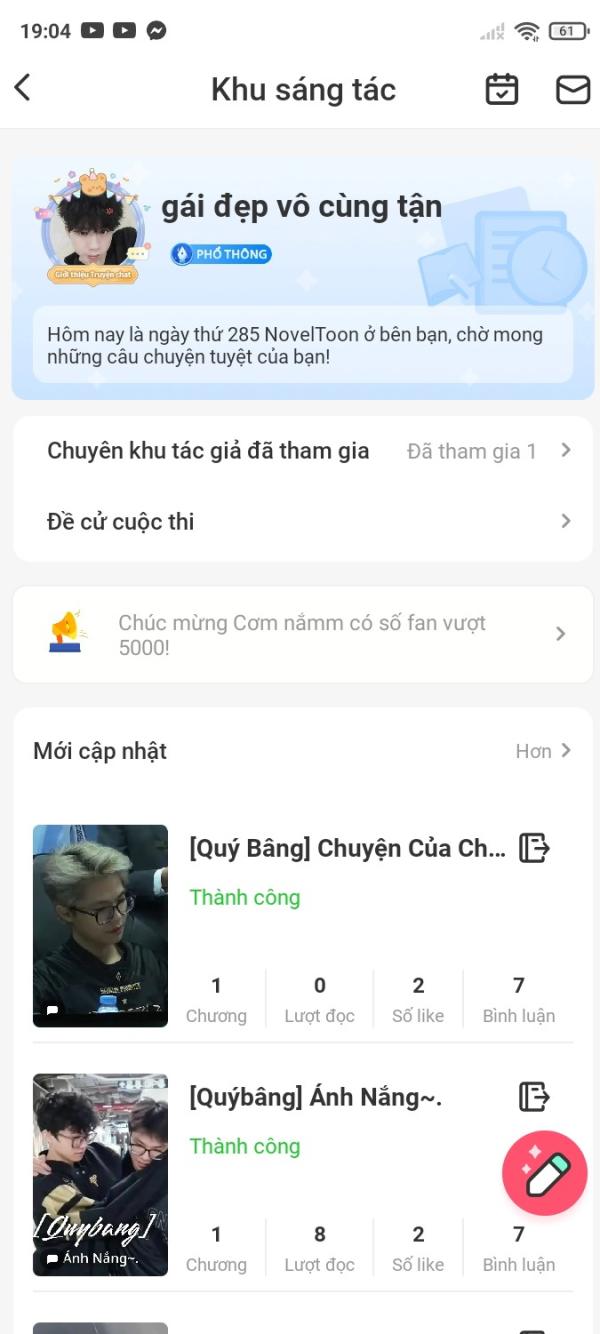Image resolution: width=600 pixels, height=1334 pixels.
Task: Open the mail inbox icon
Action: click(573, 90)
